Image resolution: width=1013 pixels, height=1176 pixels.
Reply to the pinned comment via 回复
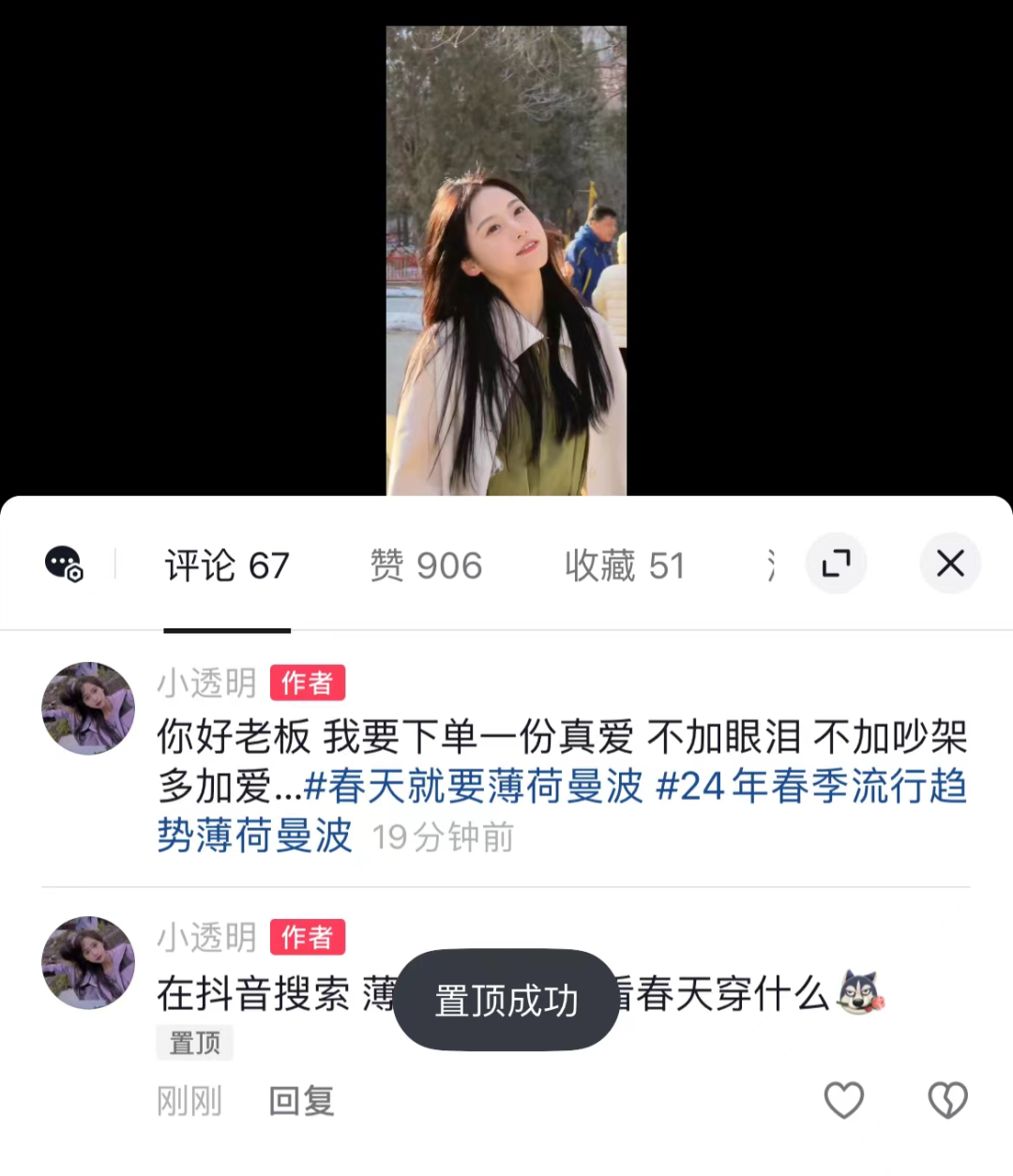pos(301,1101)
